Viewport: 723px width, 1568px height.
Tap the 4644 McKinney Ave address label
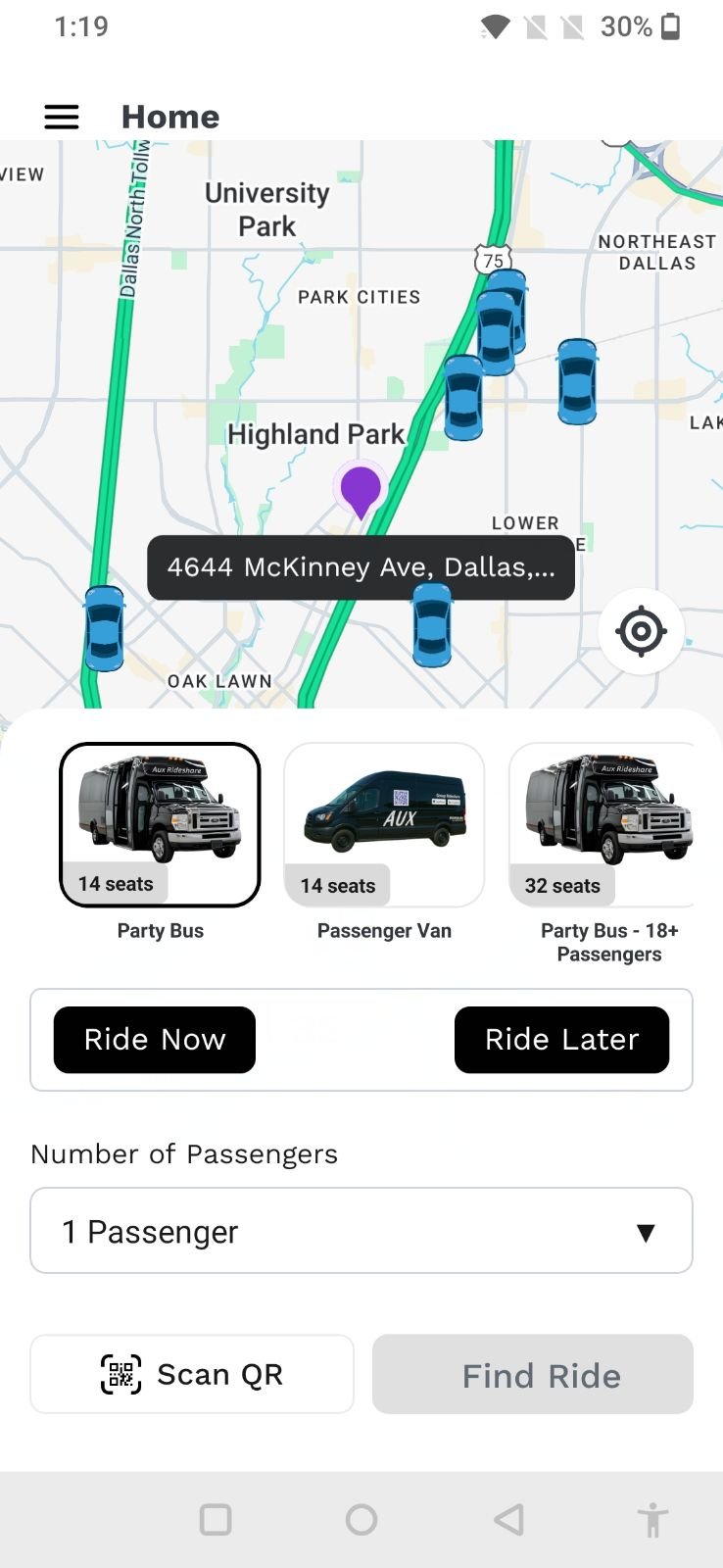pos(361,567)
